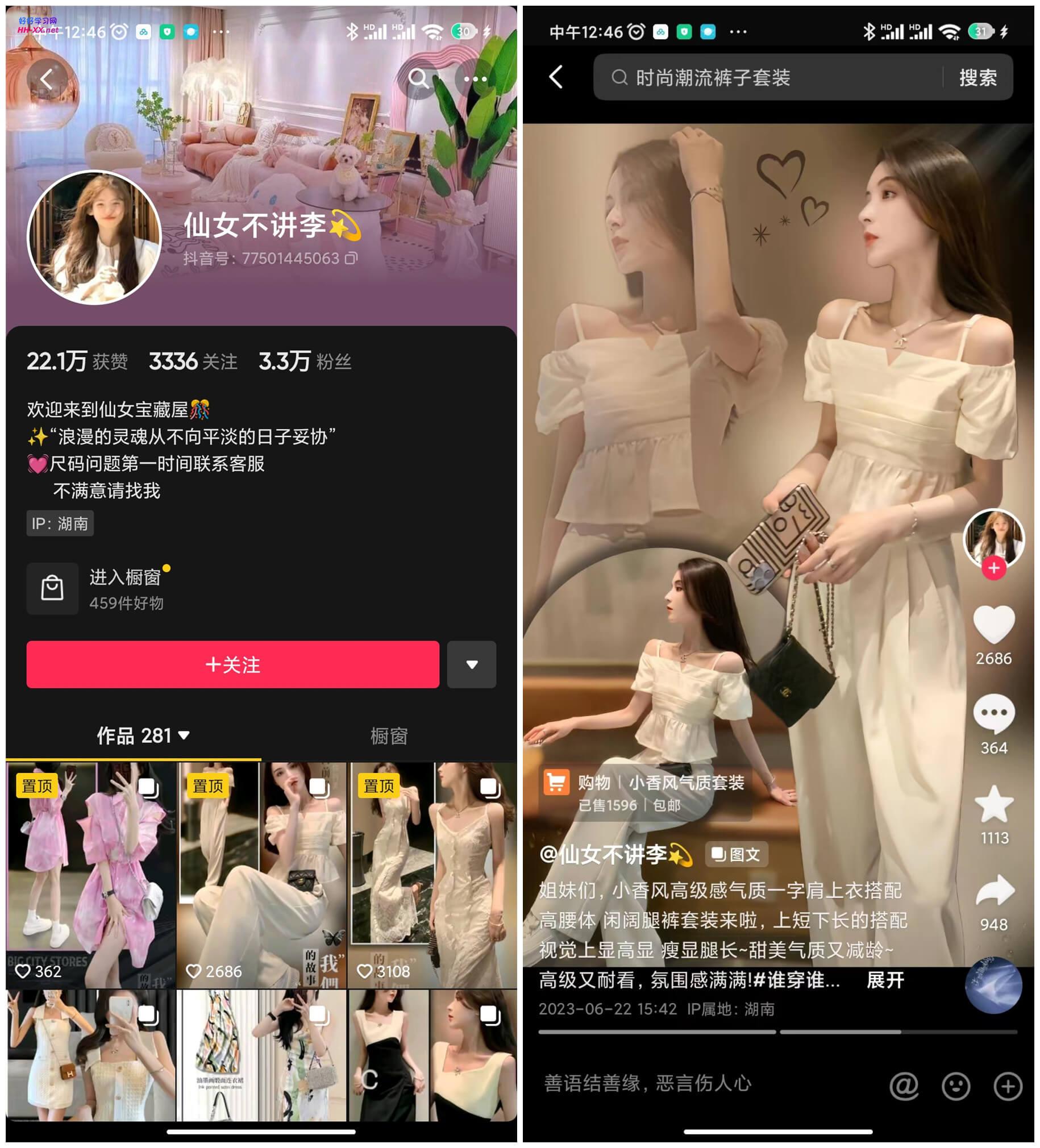Open the three-dot menu on the profile header
This screenshot has width=1040, height=1148.
(475, 78)
